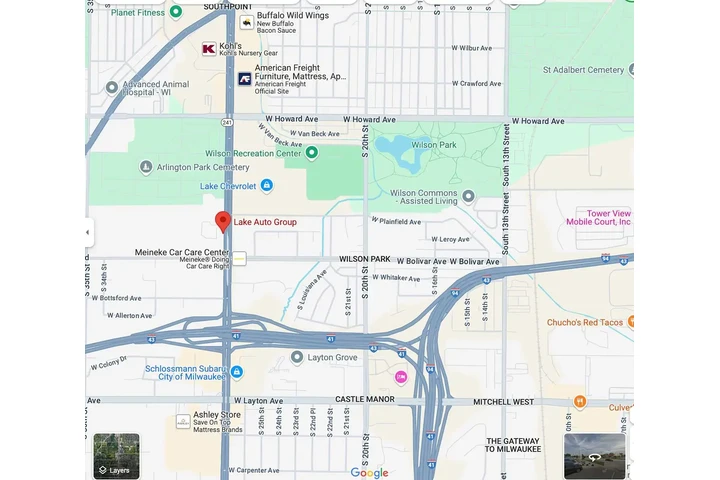Select the Lake Auto Group red pin
Viewport: 720px width, 480px height.
tap(223, 222)
